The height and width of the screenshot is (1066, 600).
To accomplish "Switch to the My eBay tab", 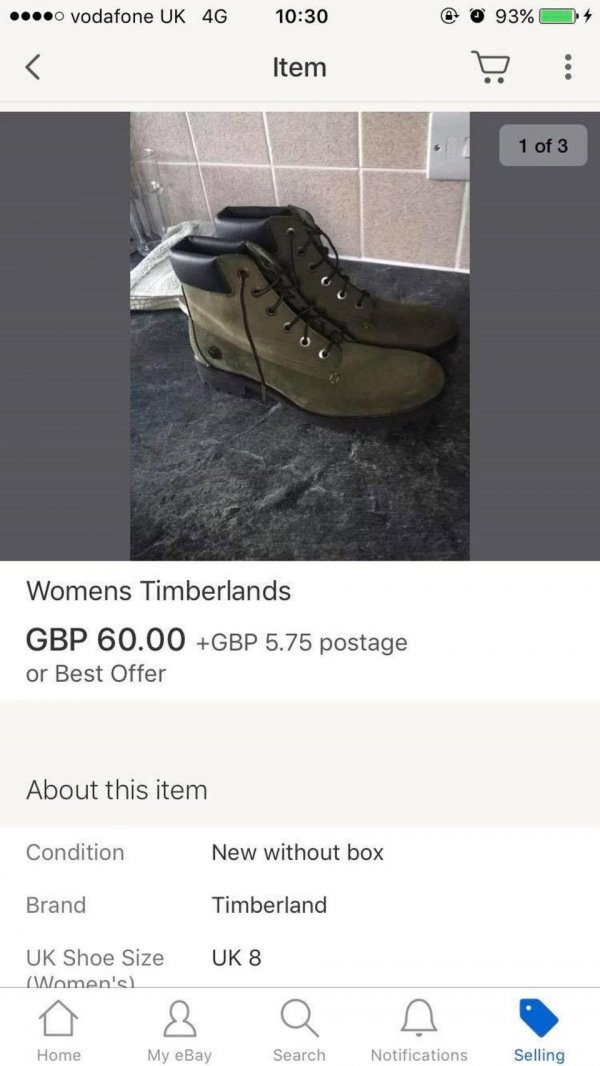I will 179,1030.
